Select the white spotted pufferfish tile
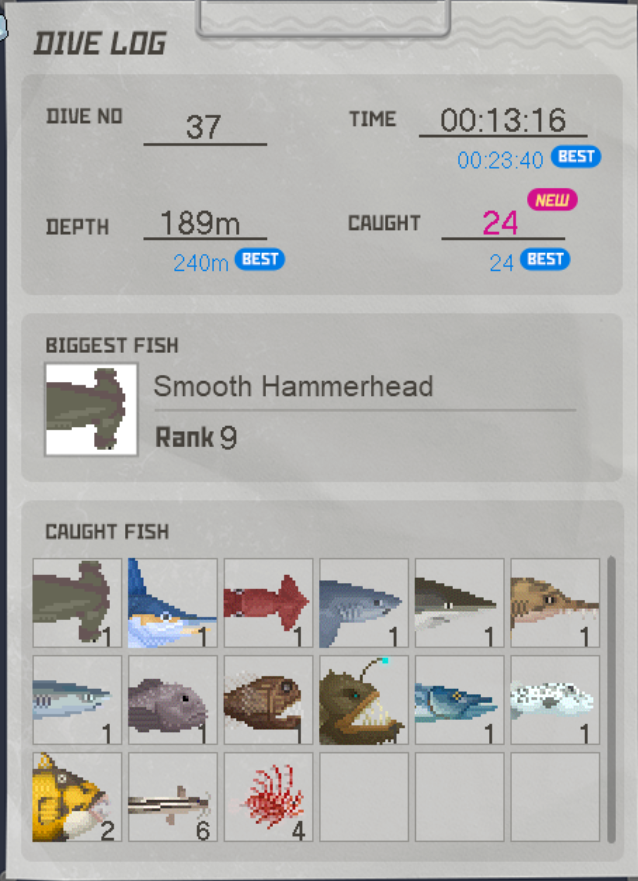638x881 pixels. [x=555, y=699]
